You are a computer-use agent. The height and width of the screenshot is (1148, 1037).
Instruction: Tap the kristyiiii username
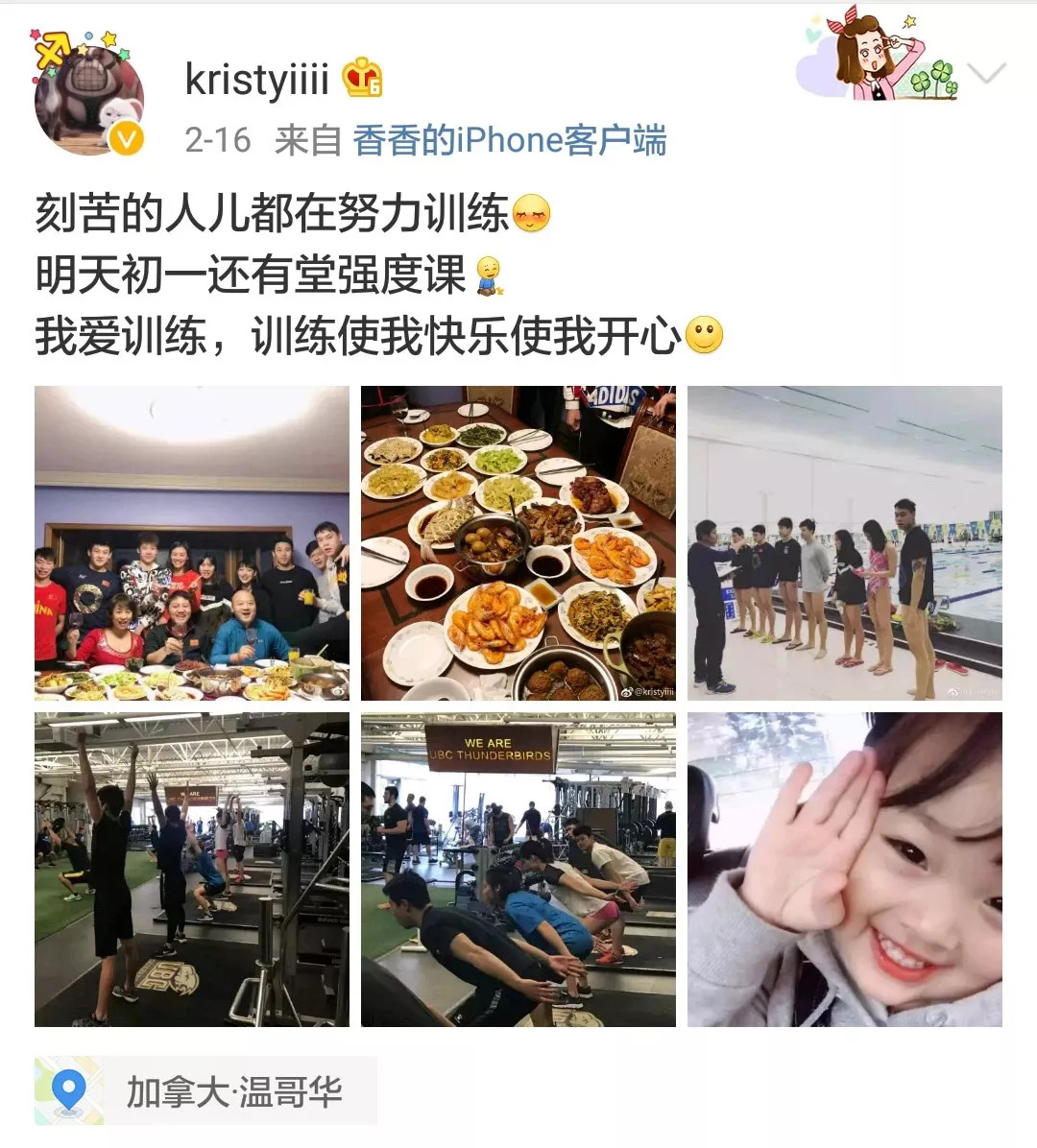point(256,80)
